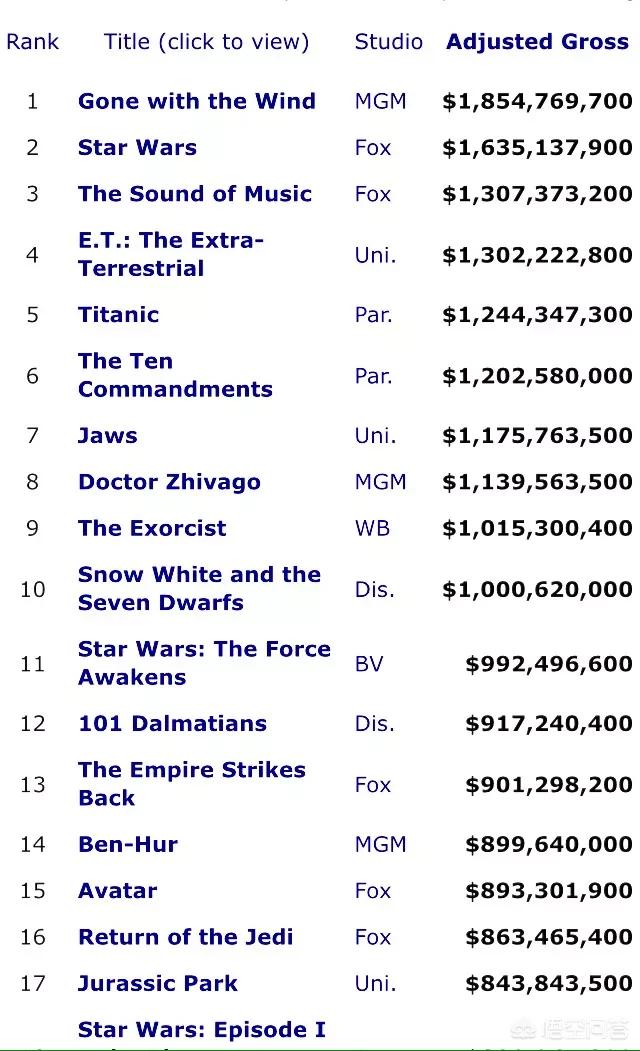Open the Star Wars title ranked second
Screen dimensions: 640x1051
[x=137, y=147]
